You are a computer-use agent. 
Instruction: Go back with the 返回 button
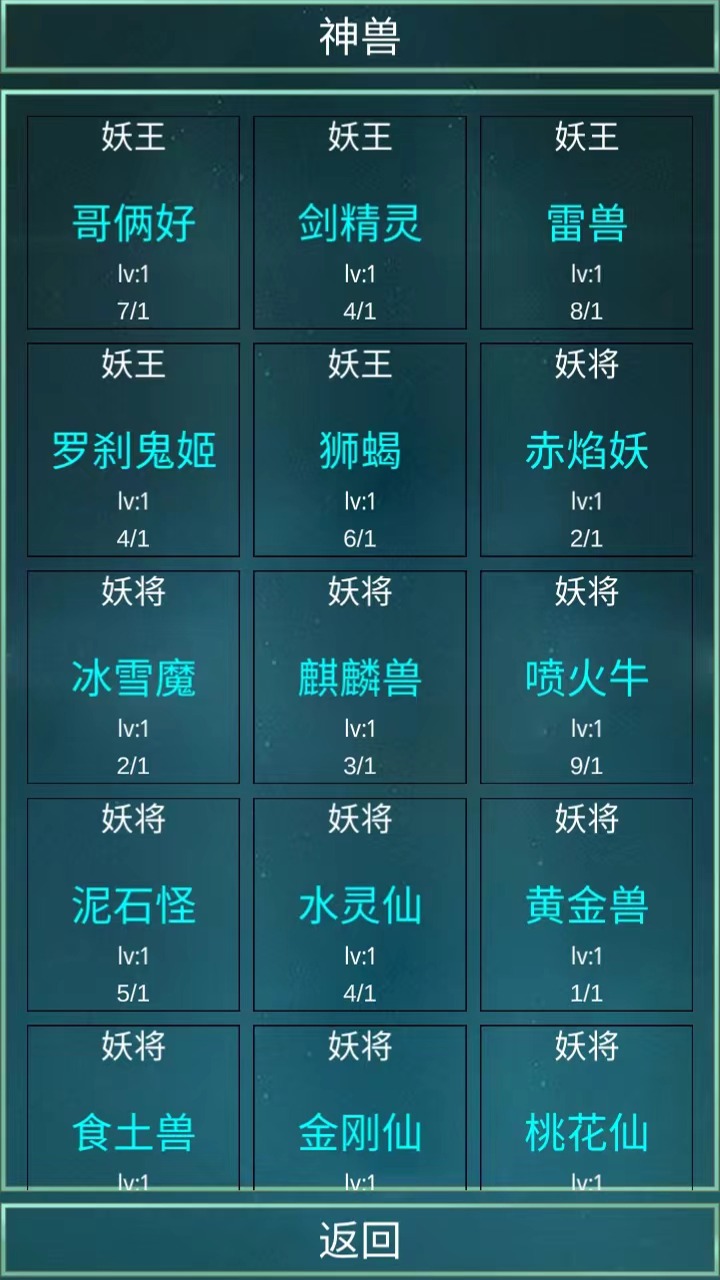(x=360, y=1240)
